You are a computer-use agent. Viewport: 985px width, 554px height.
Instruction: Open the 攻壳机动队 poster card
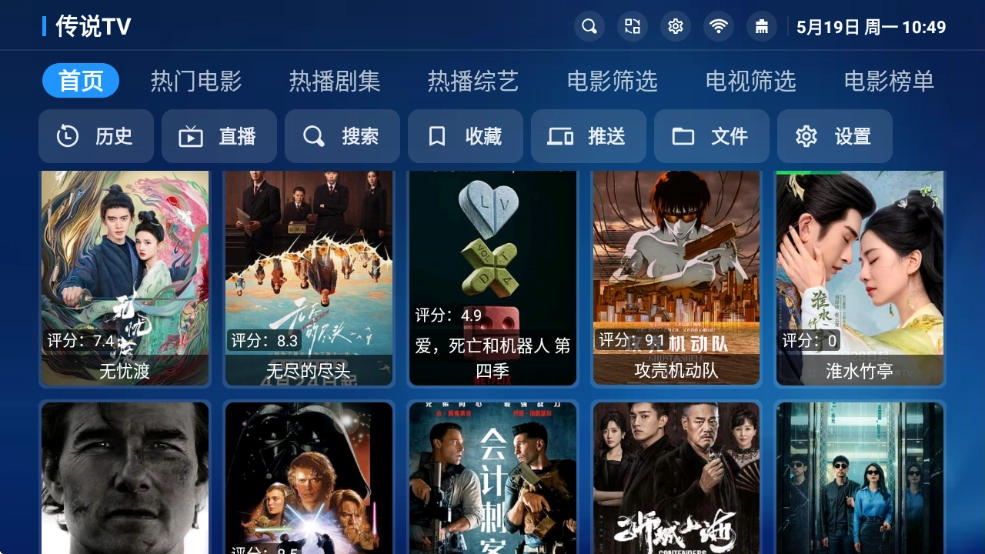(x=676, y=278)
